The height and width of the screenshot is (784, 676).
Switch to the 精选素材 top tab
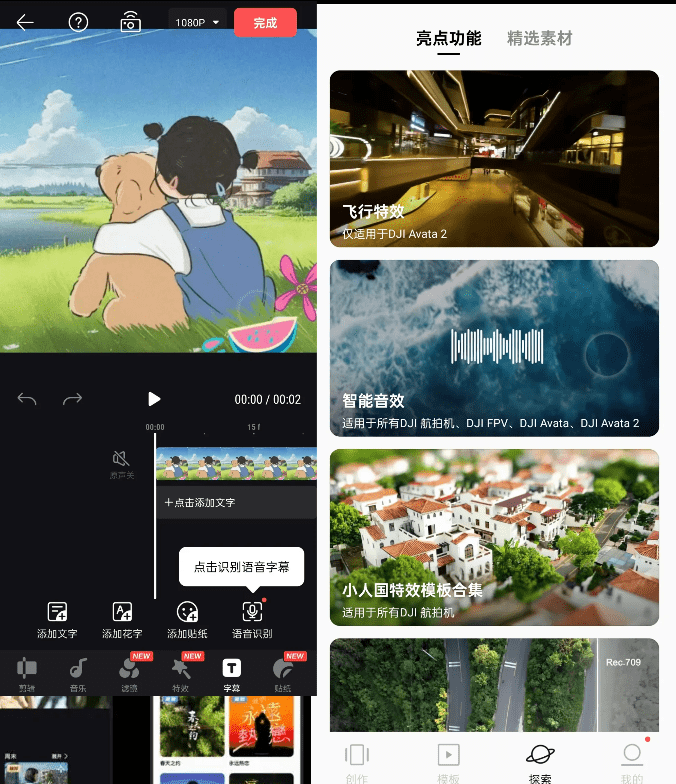(540, 39)
